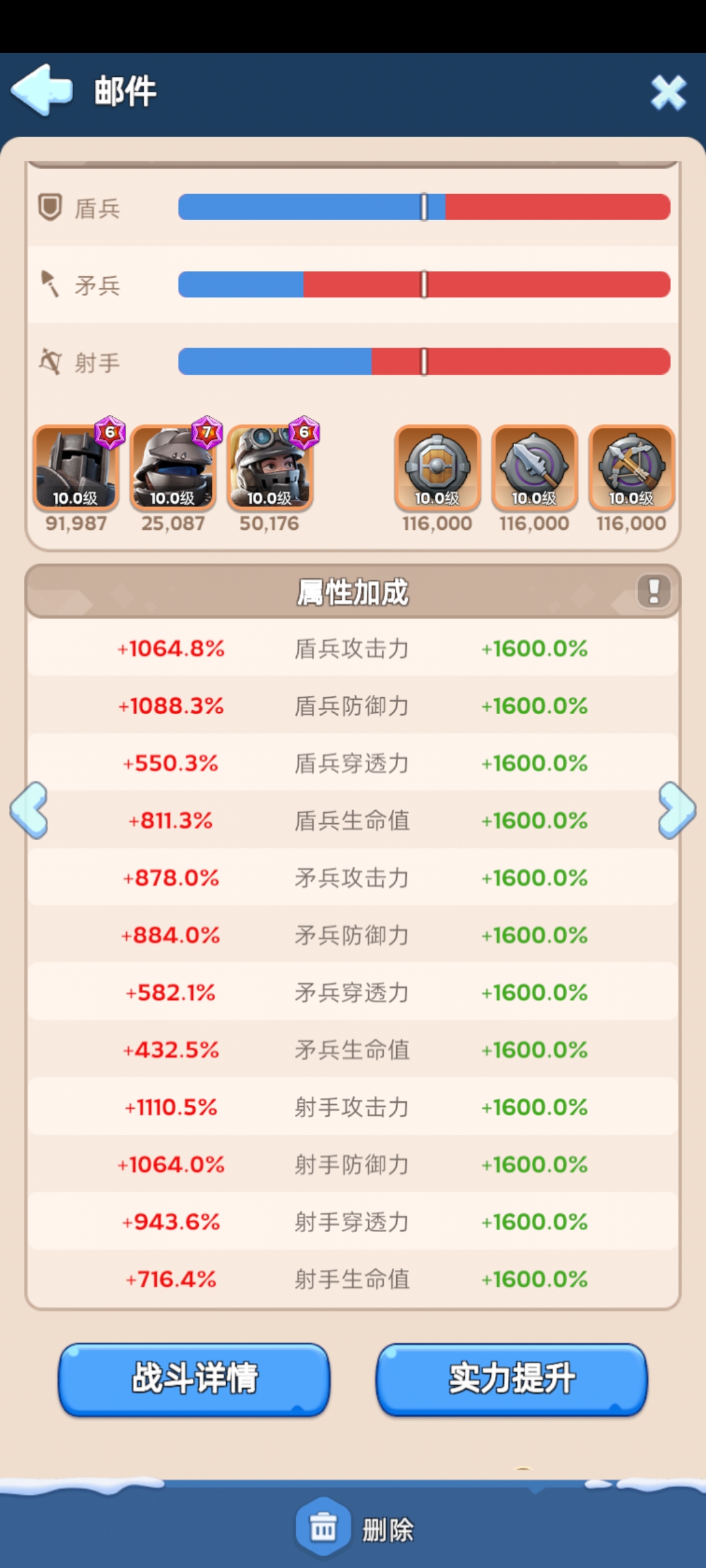Close the mail screen with the X
The height and width of the screenshot is (1568, 706).
pyautogui.click(x=668, y=92)
